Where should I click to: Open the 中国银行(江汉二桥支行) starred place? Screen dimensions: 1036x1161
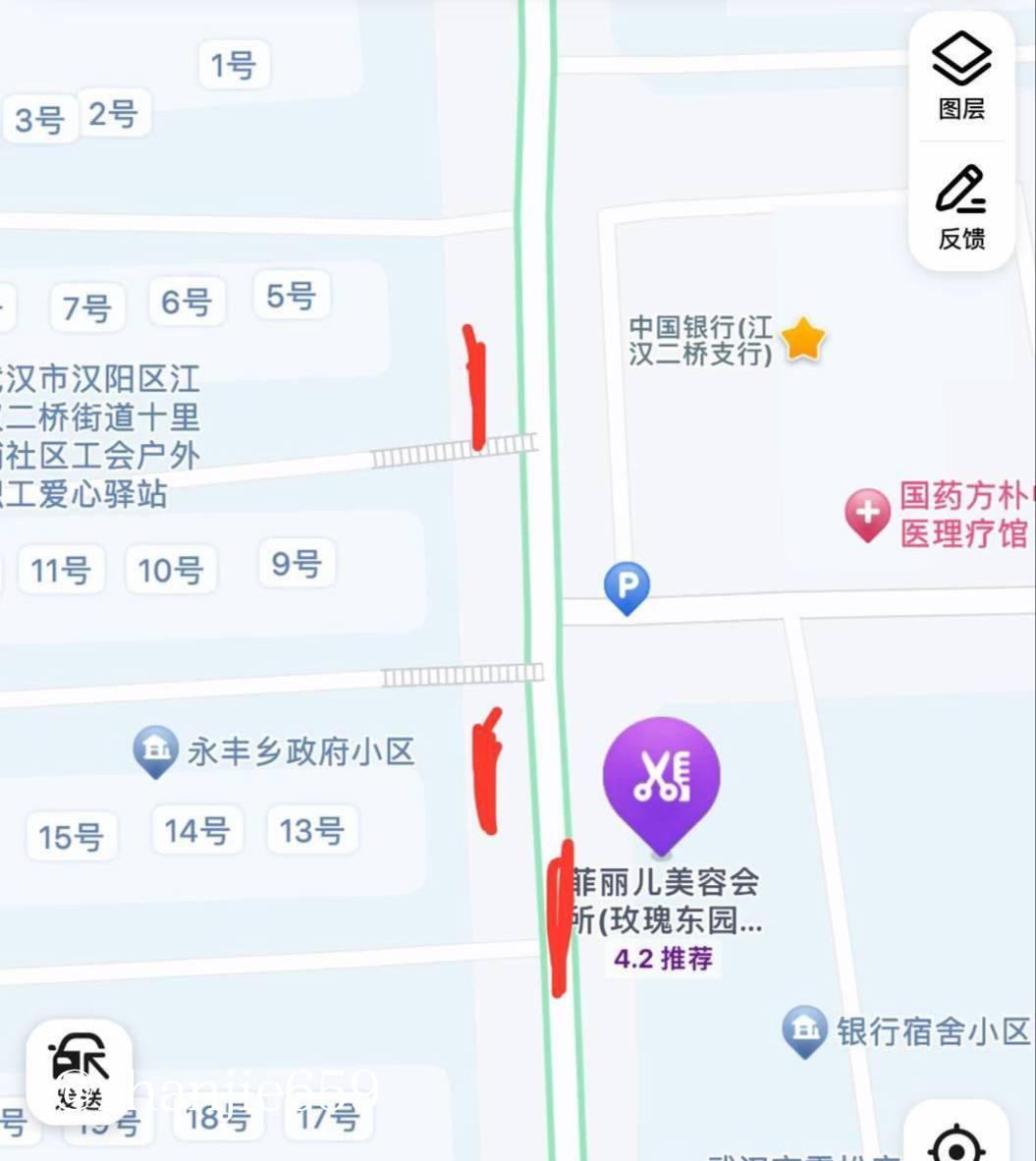click(802, 340)
